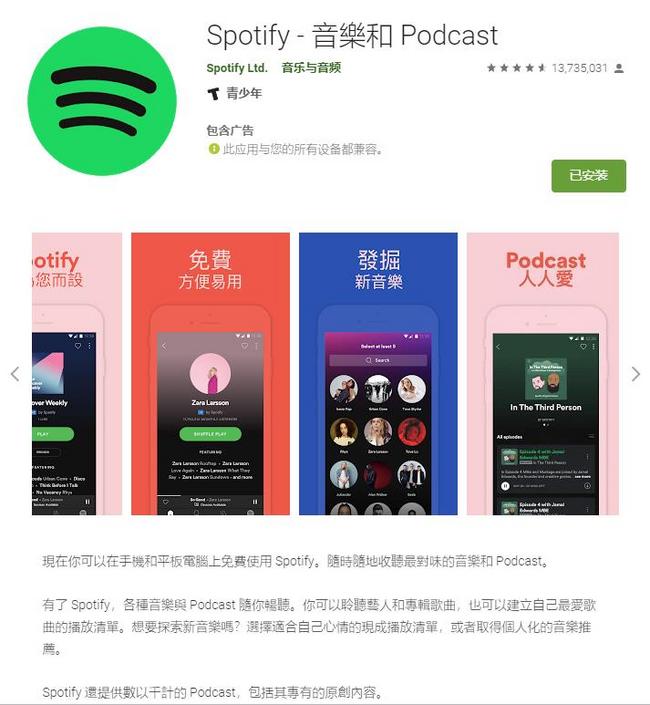
Task: Open the 音乐与音频 category link
Action: click(311, 68)
